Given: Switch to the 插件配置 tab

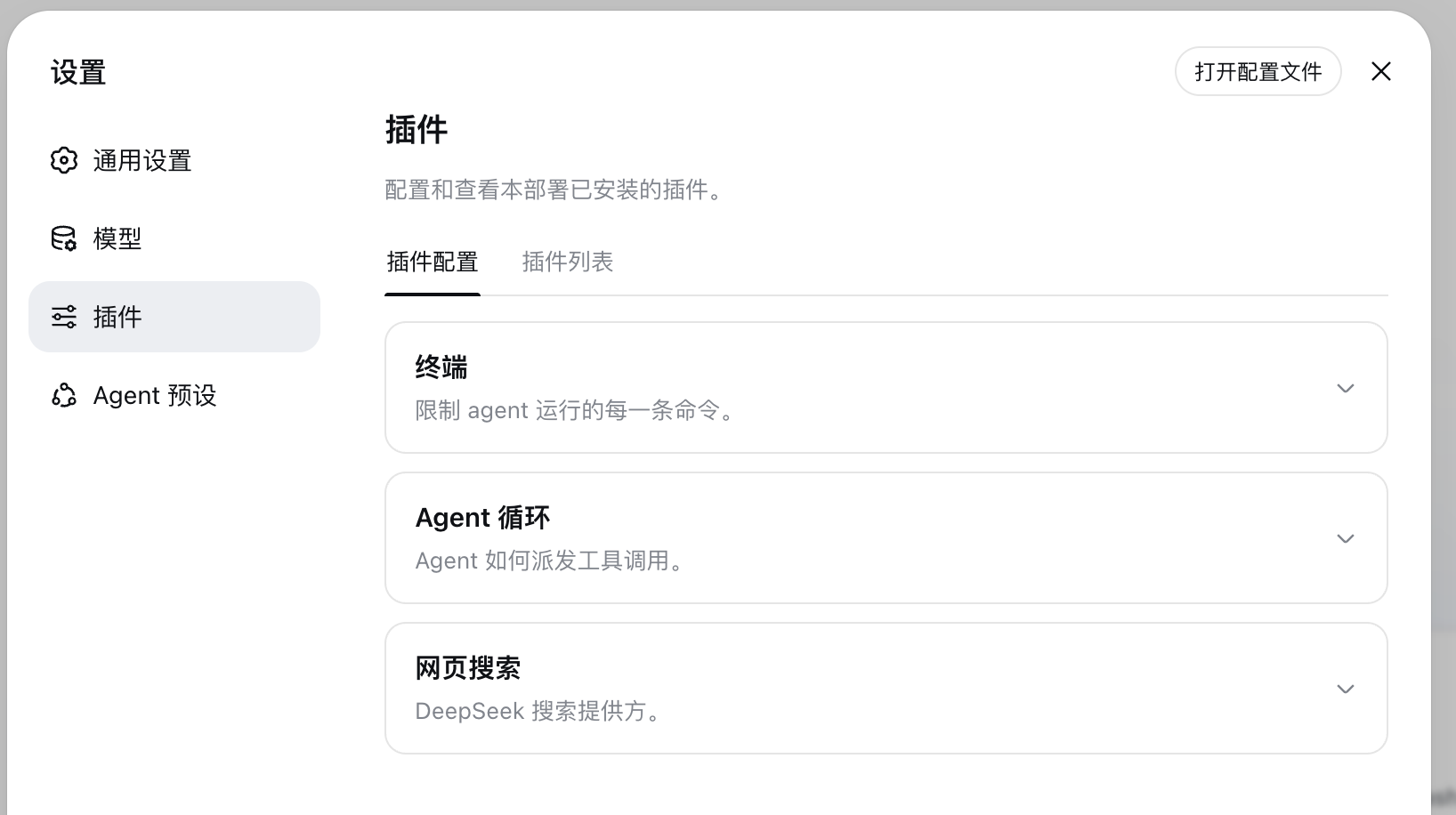Looking at the screenshot, I should 433,262.
